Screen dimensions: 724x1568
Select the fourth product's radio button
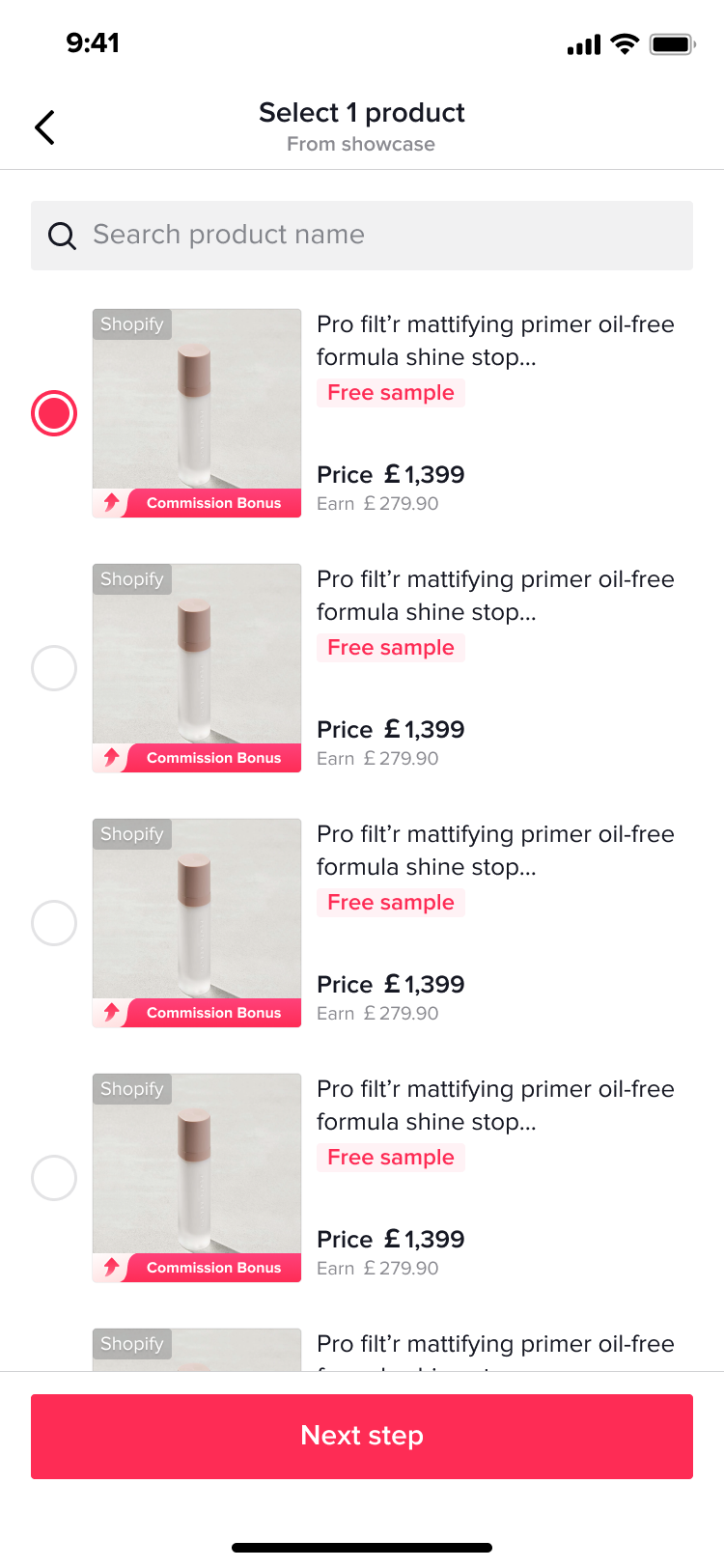pyautogui.click(x=54, y=1178)
